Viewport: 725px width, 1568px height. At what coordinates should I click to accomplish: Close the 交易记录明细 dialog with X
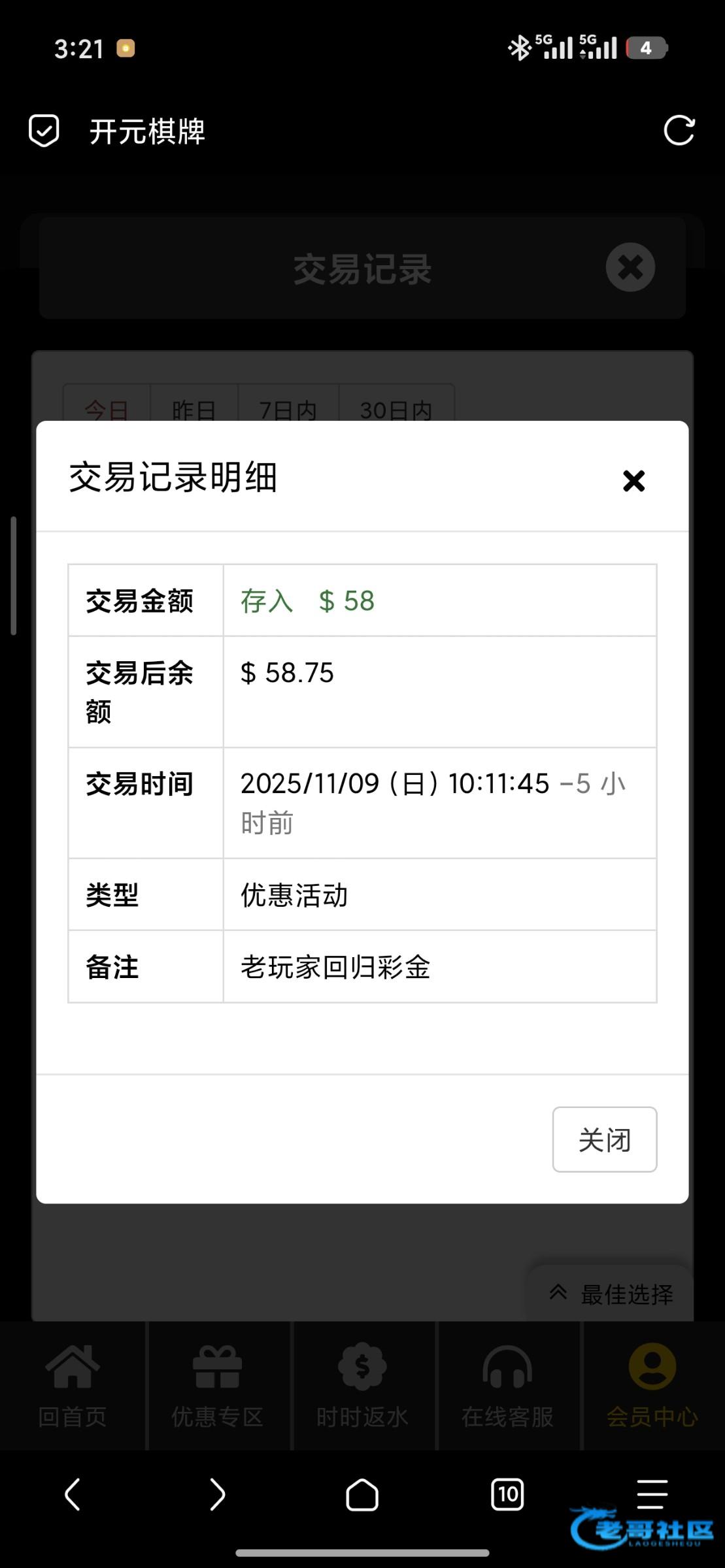633,481
